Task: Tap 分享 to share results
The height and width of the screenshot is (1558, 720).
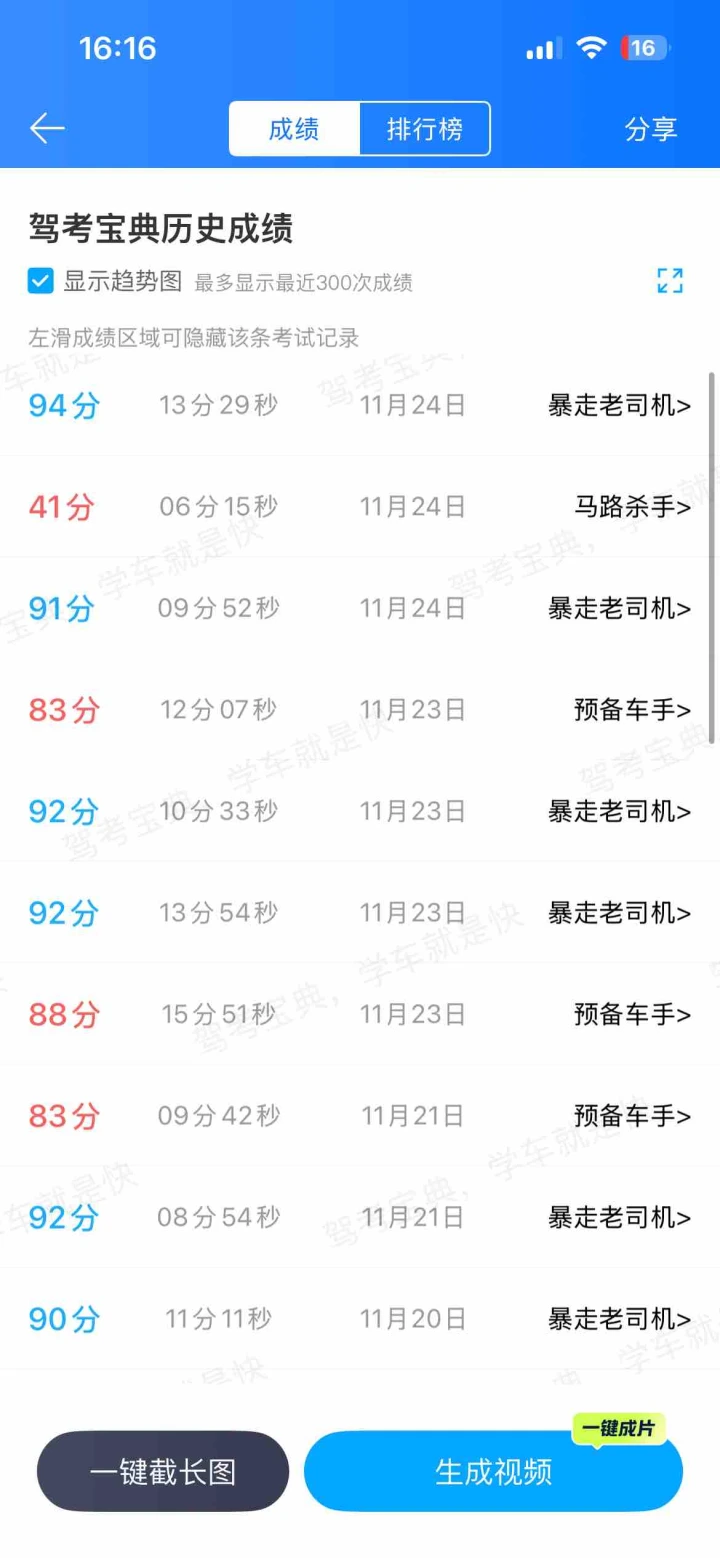Action: [x=651, y=129]
